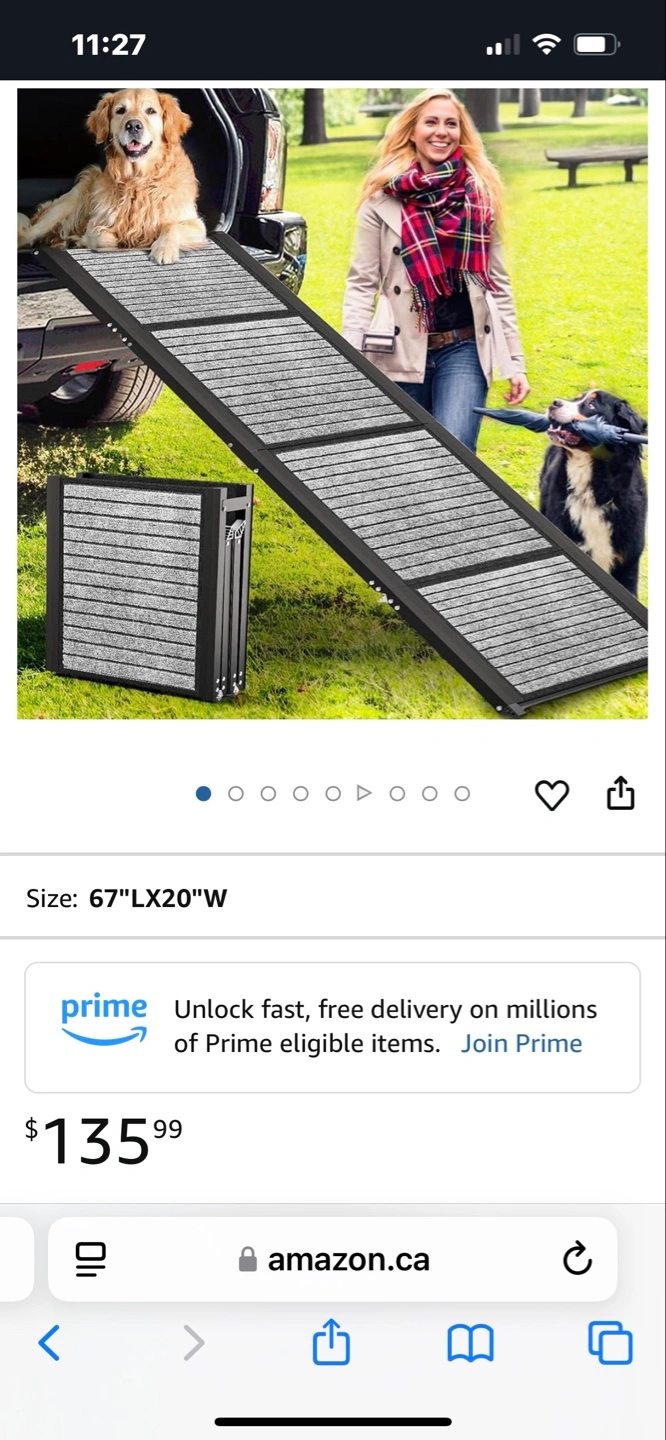Share this product listing
The height and width of the screenshot is (1440, 666).
point(621,793)
